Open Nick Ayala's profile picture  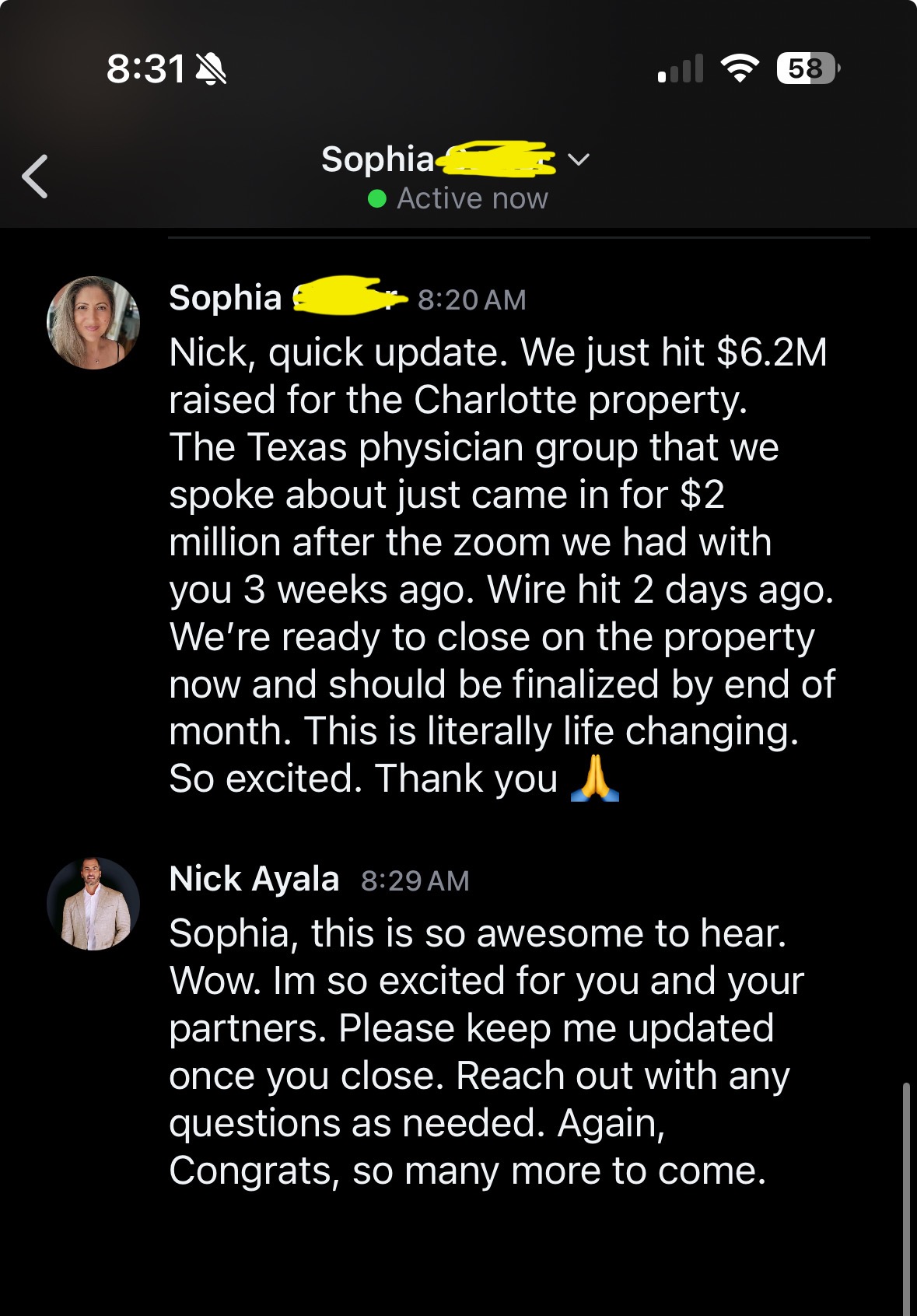click(x=93, y=904)
